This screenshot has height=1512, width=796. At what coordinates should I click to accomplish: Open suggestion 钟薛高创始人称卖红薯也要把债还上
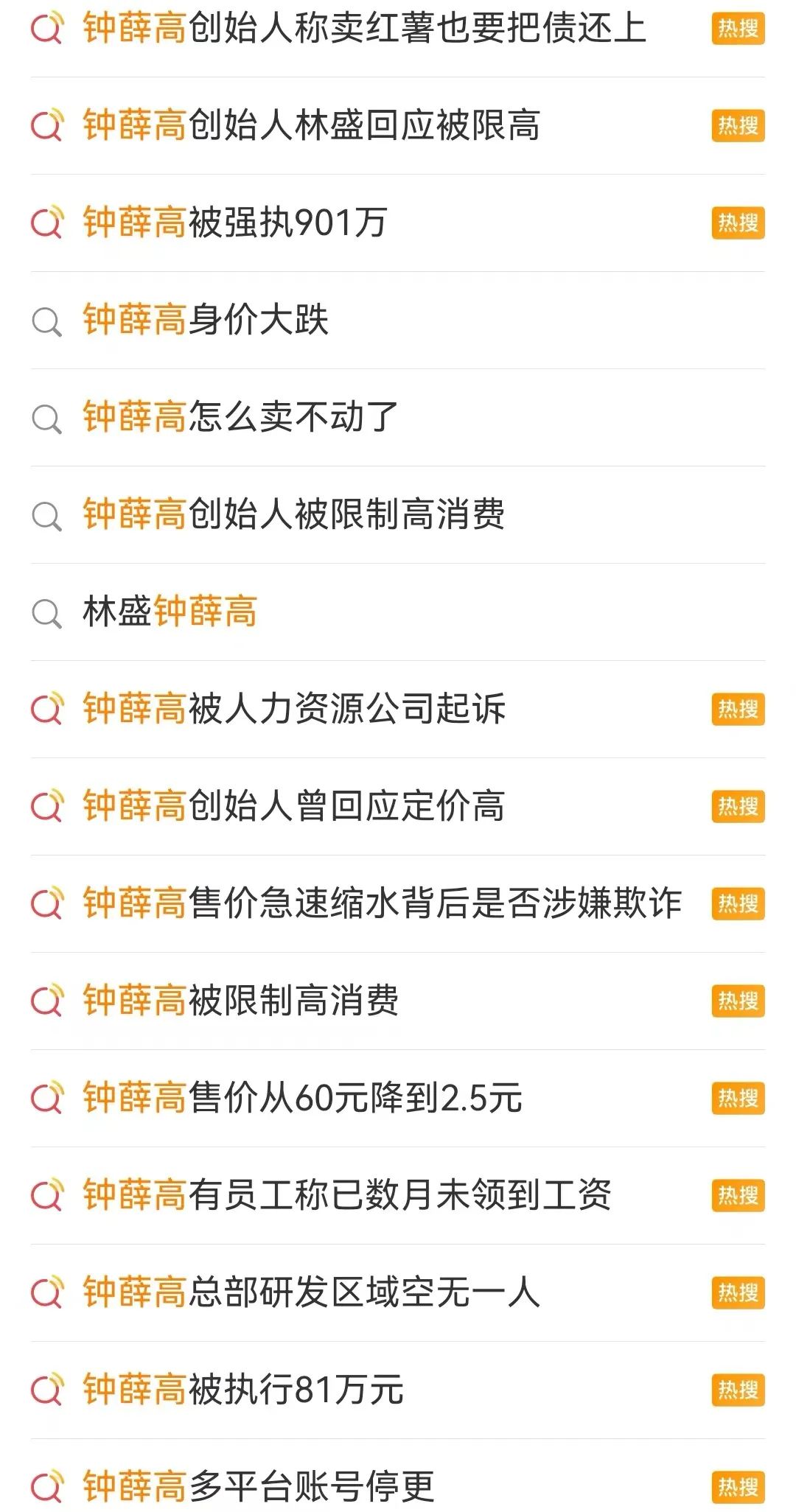point(364,29)
